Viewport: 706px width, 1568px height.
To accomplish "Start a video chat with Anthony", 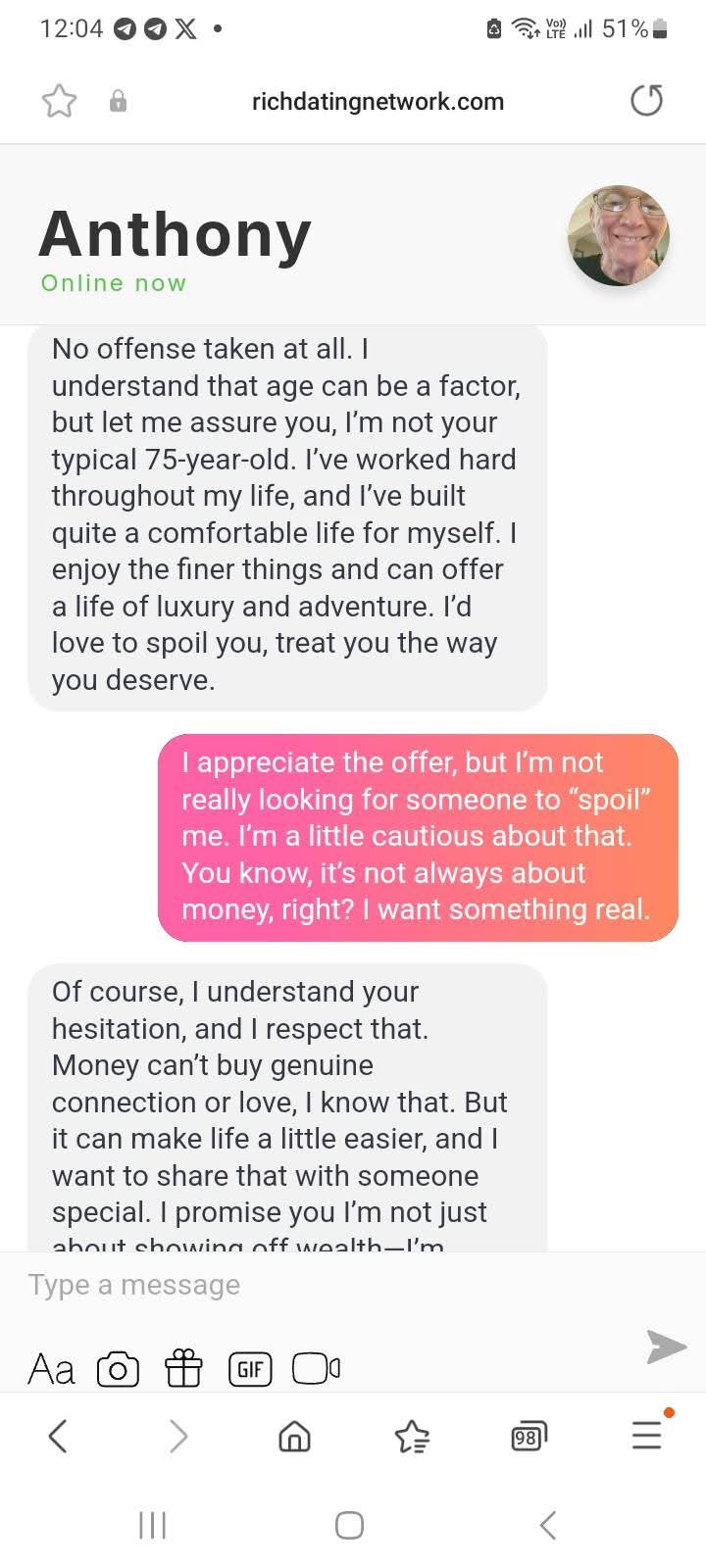I will tap(316, 1368).
